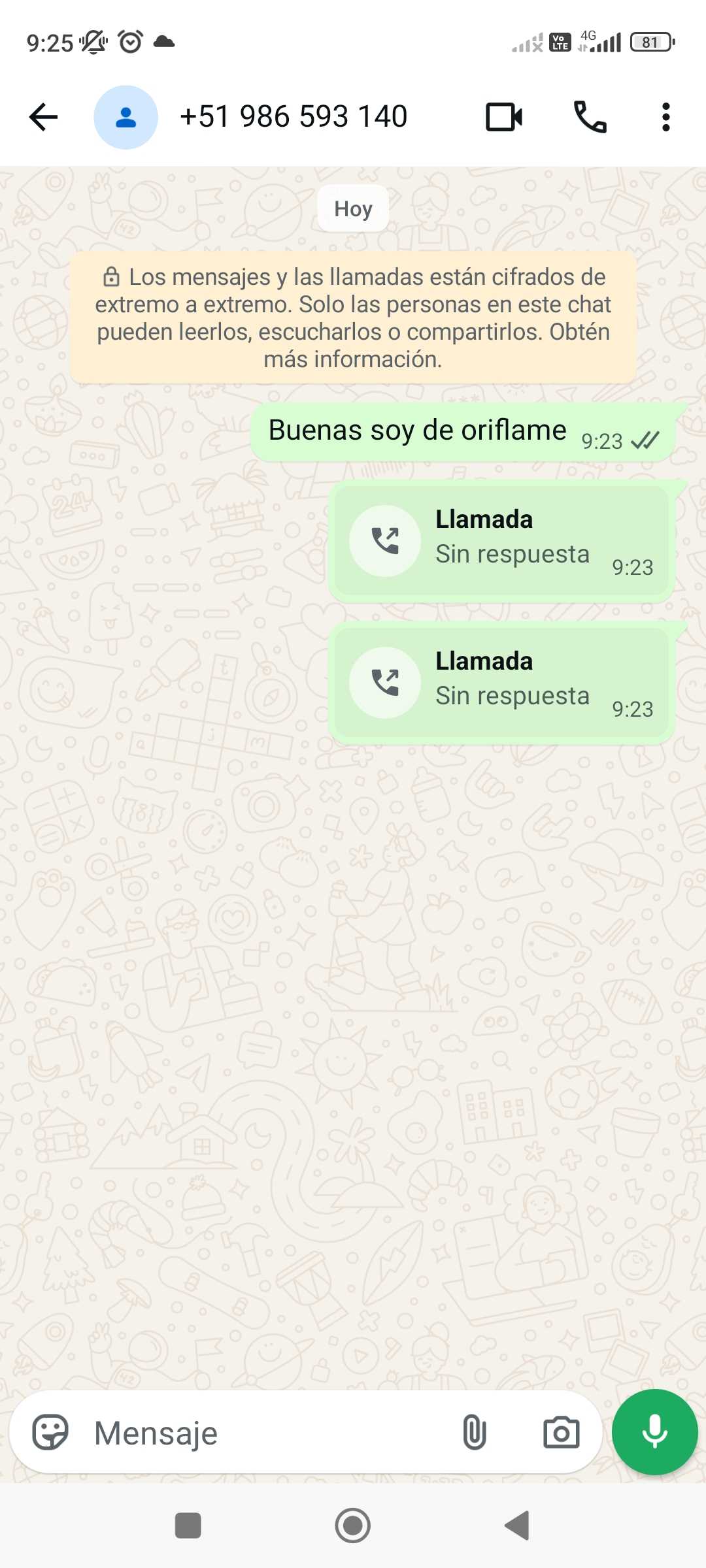This screenshot has width=706, height=1568.
Task: Go back to the chat list
Action: 44,118
